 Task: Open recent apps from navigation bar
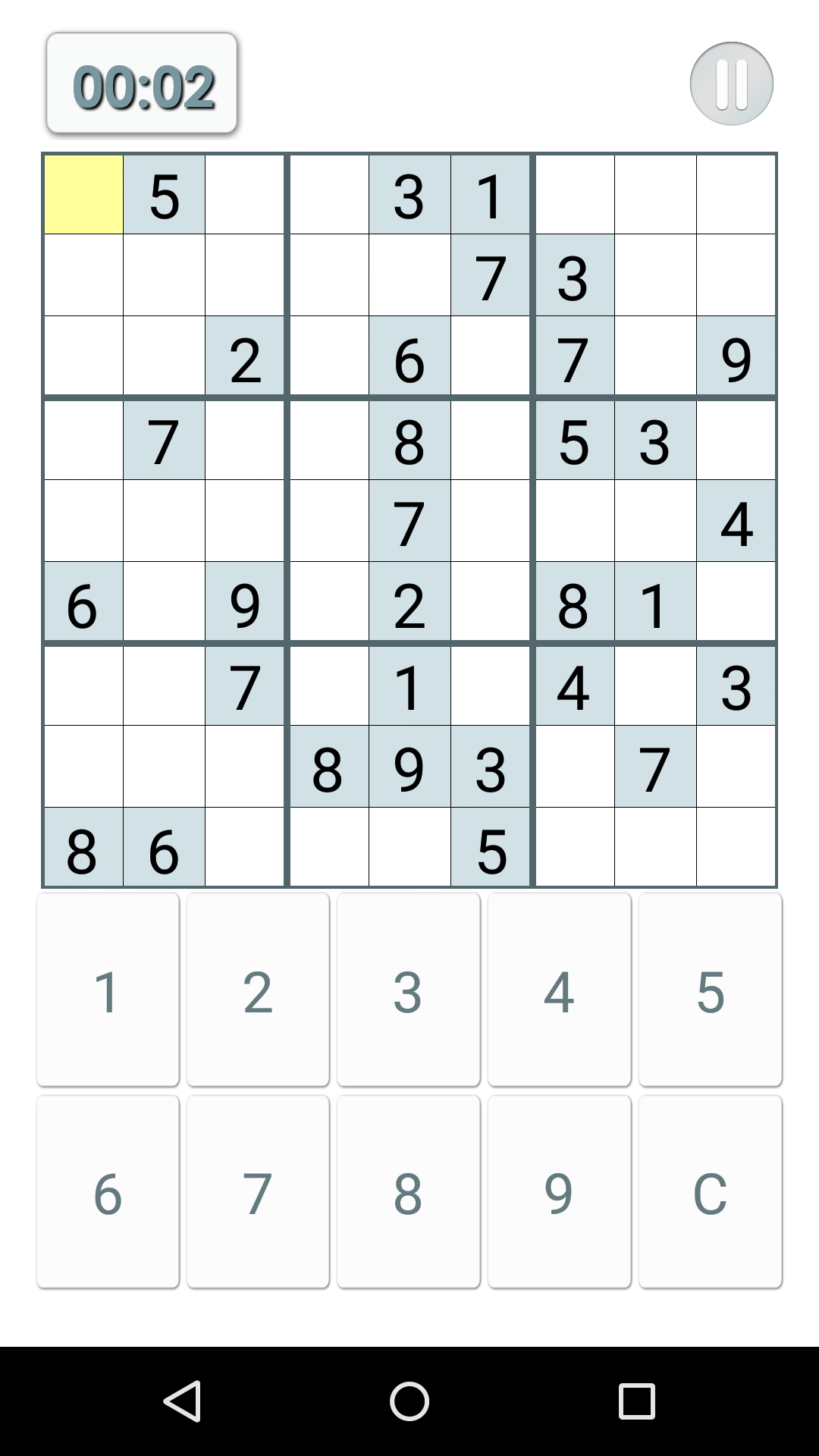636,1401
